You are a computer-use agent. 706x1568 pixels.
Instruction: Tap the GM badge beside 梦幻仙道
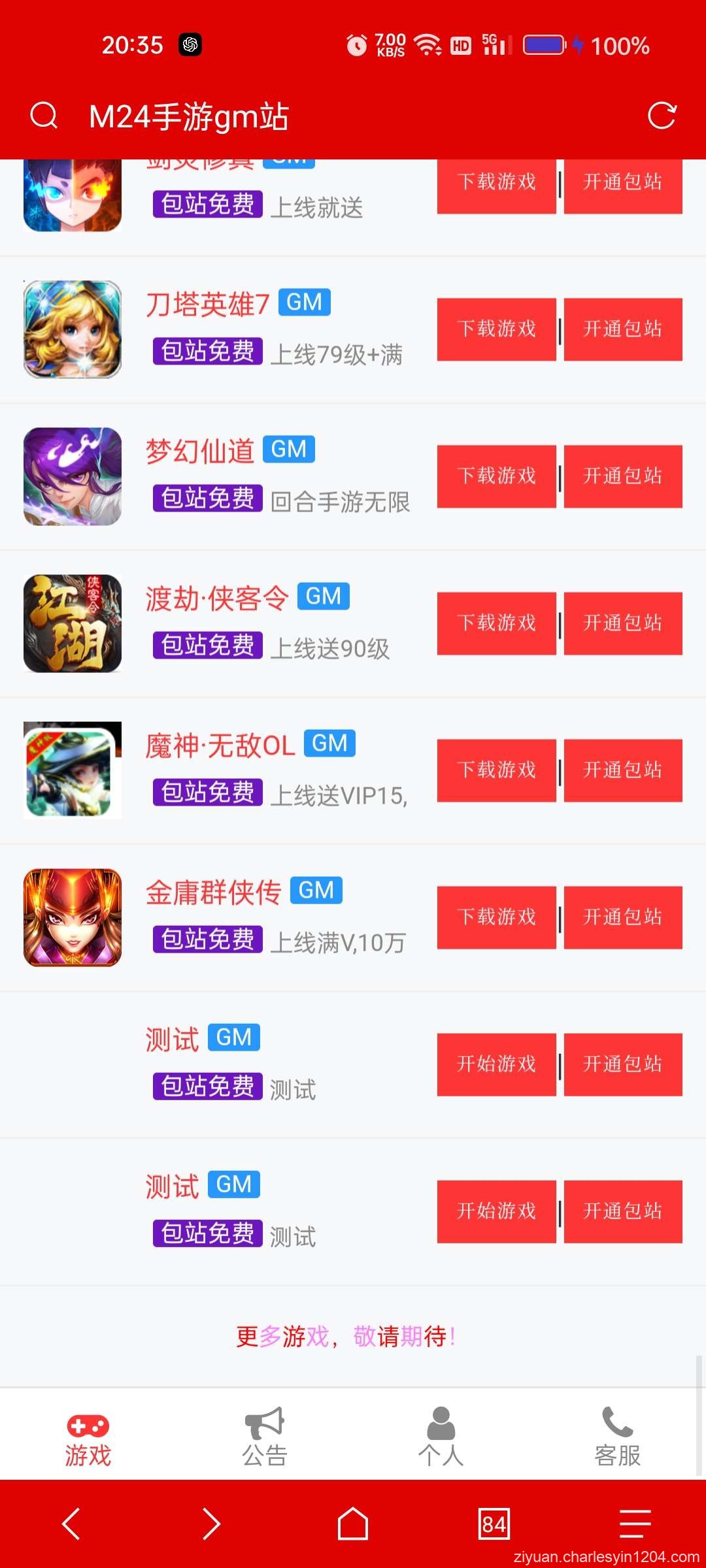click(x=288, y=449)
